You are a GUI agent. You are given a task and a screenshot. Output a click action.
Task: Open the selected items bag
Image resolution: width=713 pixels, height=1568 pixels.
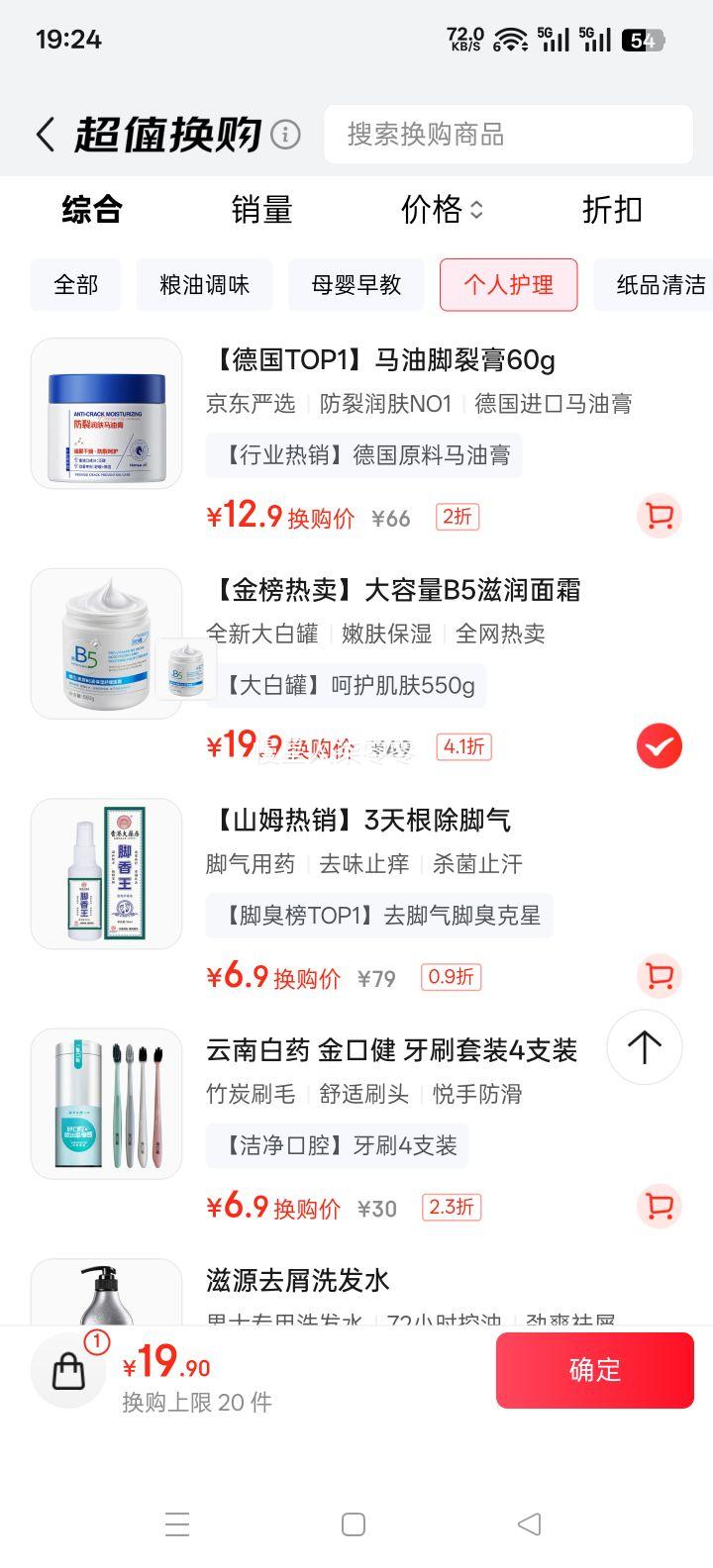click(x=69, y=1370)
